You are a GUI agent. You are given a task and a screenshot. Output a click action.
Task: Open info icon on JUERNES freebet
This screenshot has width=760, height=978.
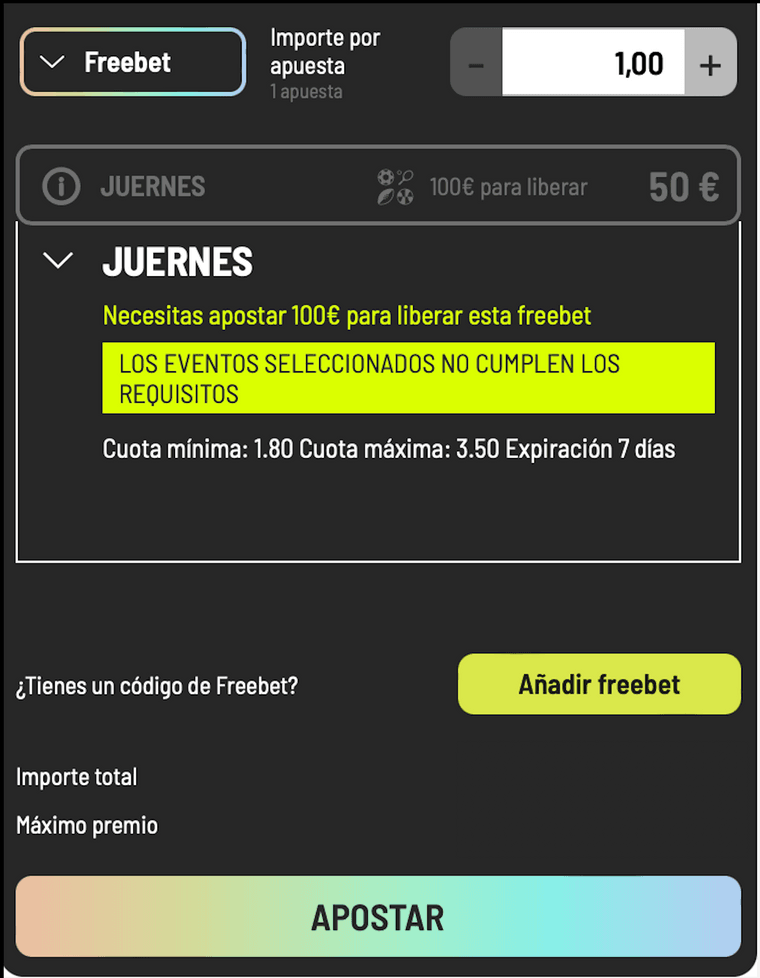coord(61,187)
